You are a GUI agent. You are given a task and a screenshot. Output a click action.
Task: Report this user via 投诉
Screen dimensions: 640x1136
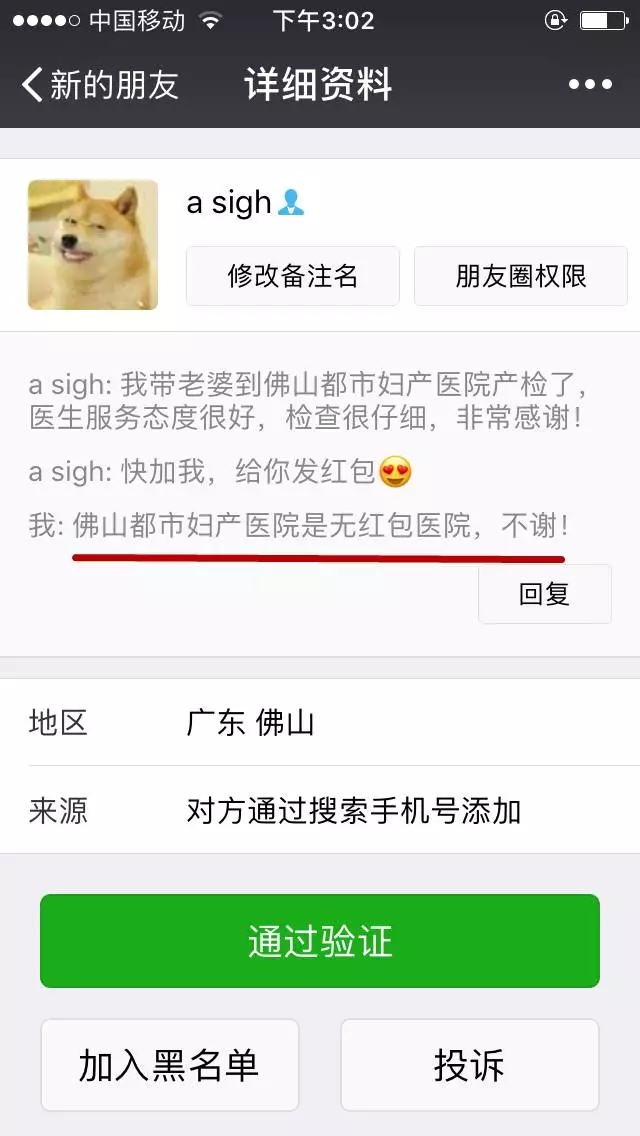click(469, 1065)
